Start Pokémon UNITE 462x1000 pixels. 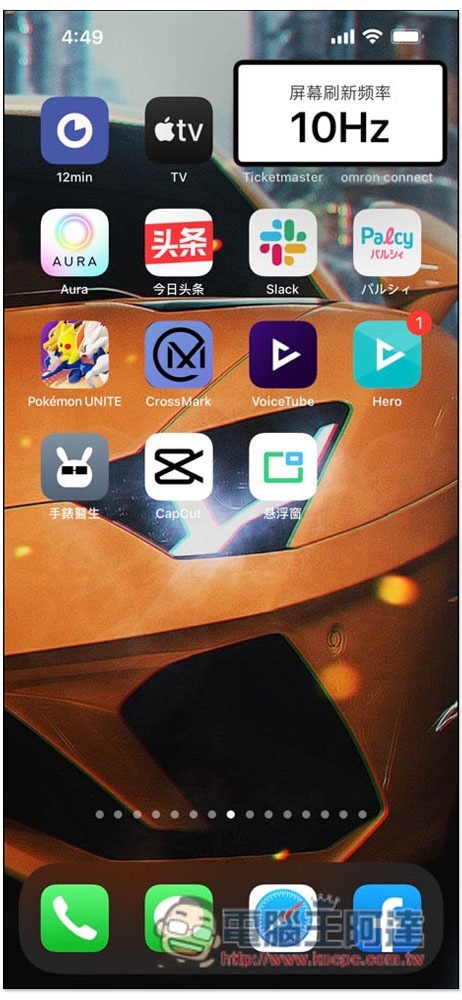tap(75, 355)
